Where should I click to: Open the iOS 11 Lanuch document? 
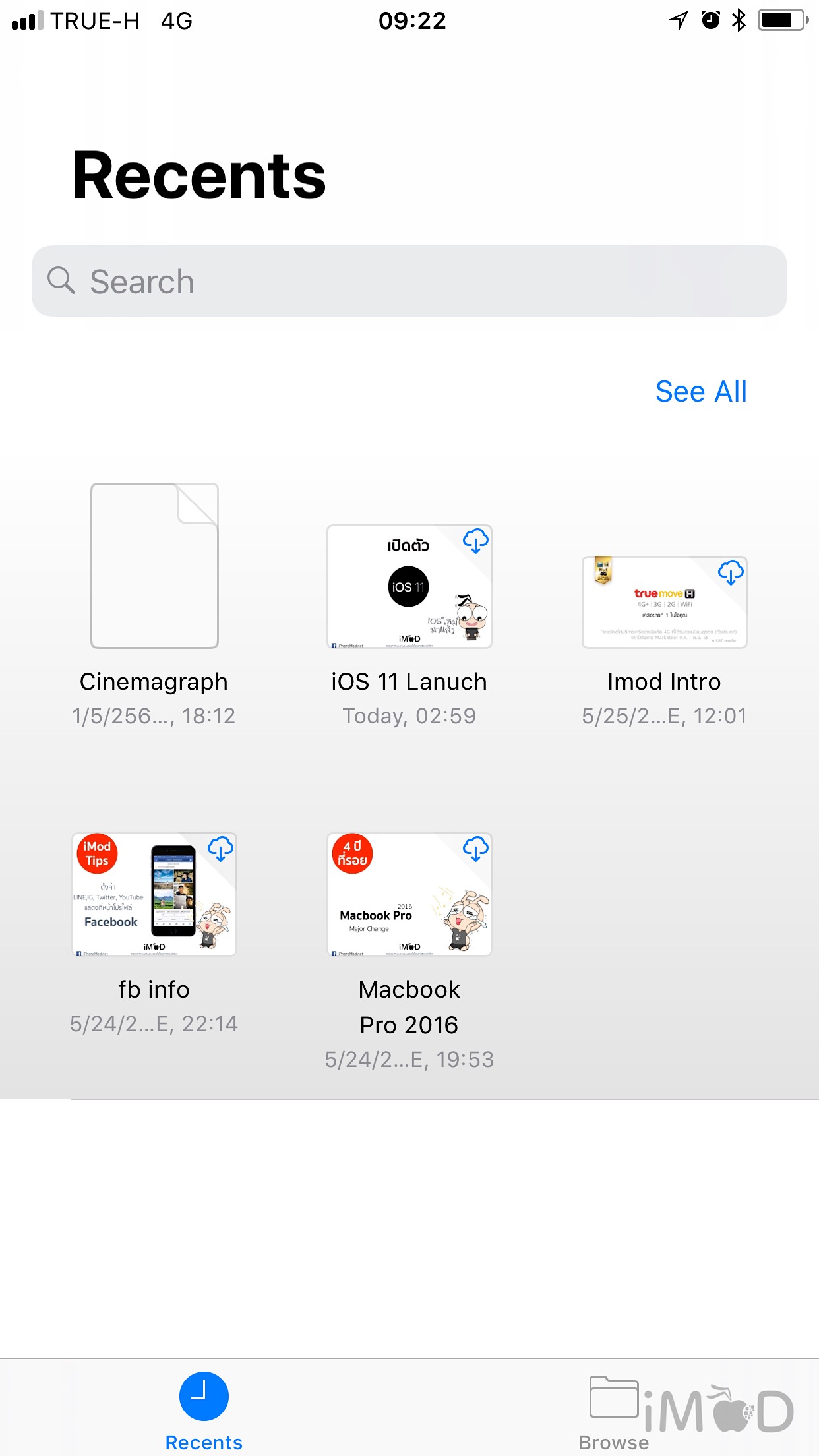(409, 586)
